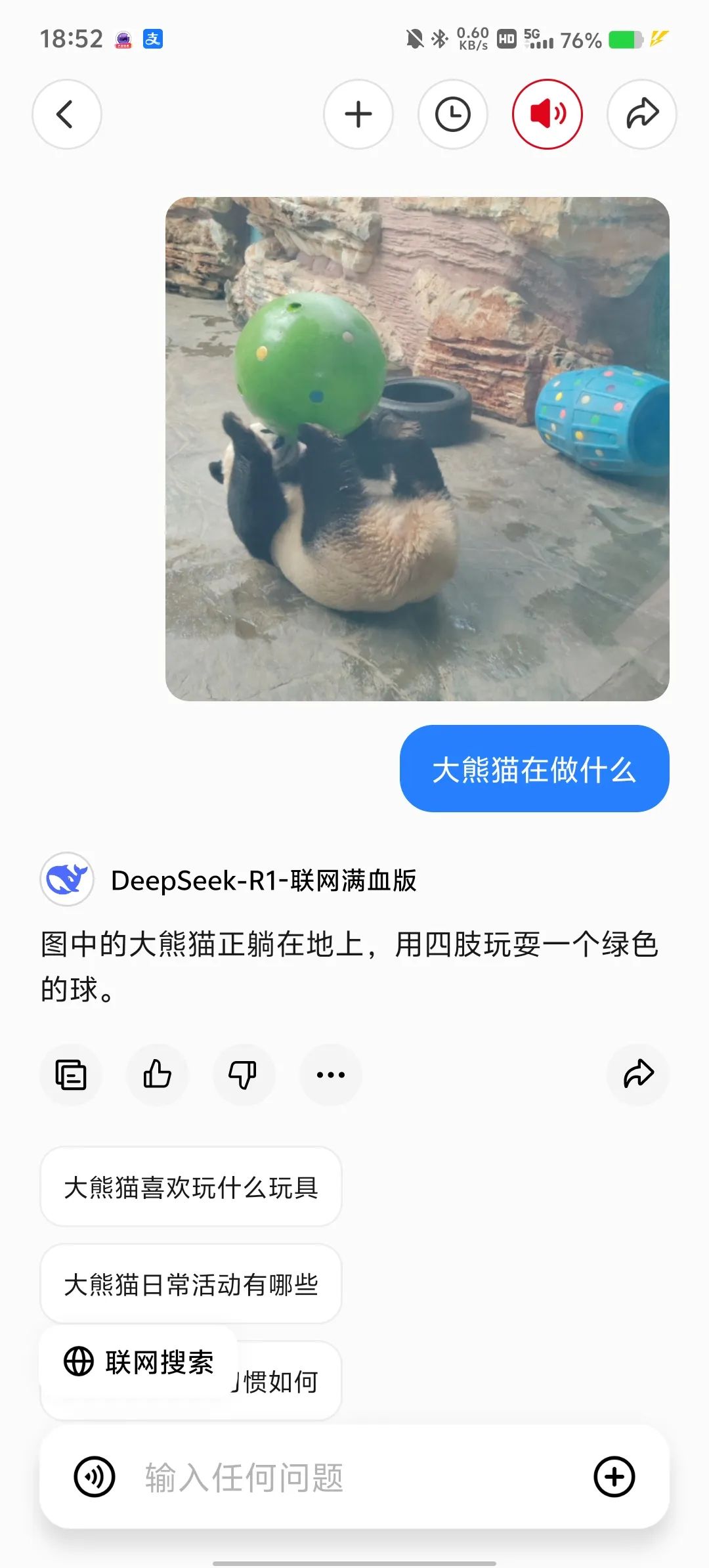Image resolution: width=709 pixels, height=1568 pixels.
Task: Give a thumbs up to the response
Action: [x=158, y=1075]
